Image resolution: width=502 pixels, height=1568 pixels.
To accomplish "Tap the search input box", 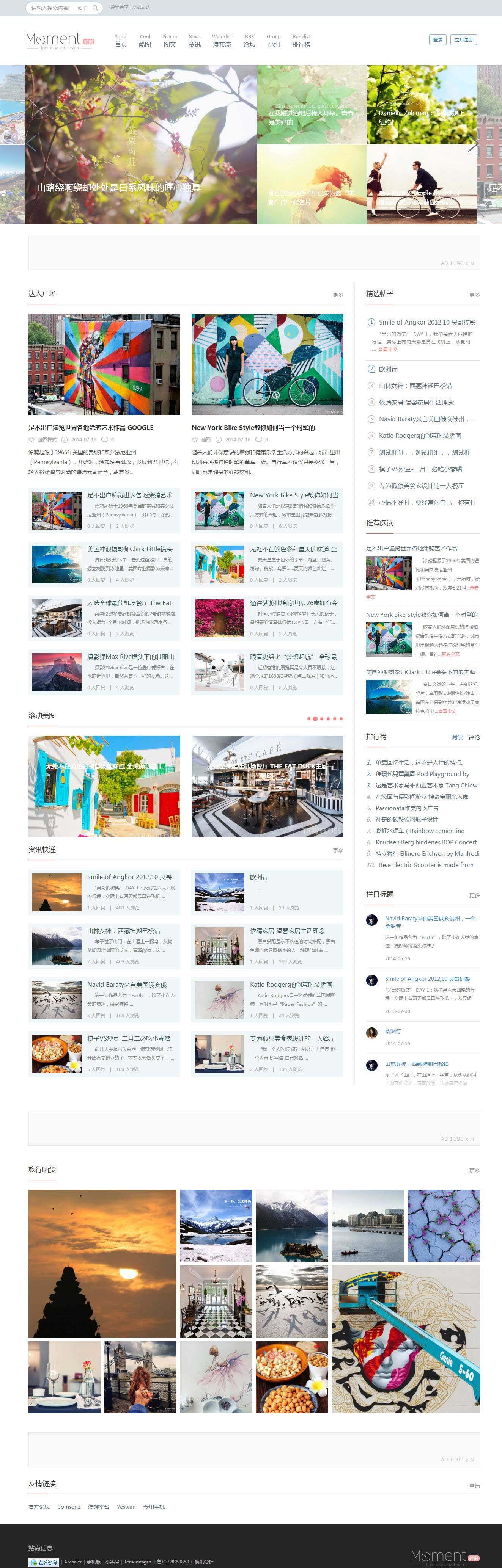I will [50, 8].
